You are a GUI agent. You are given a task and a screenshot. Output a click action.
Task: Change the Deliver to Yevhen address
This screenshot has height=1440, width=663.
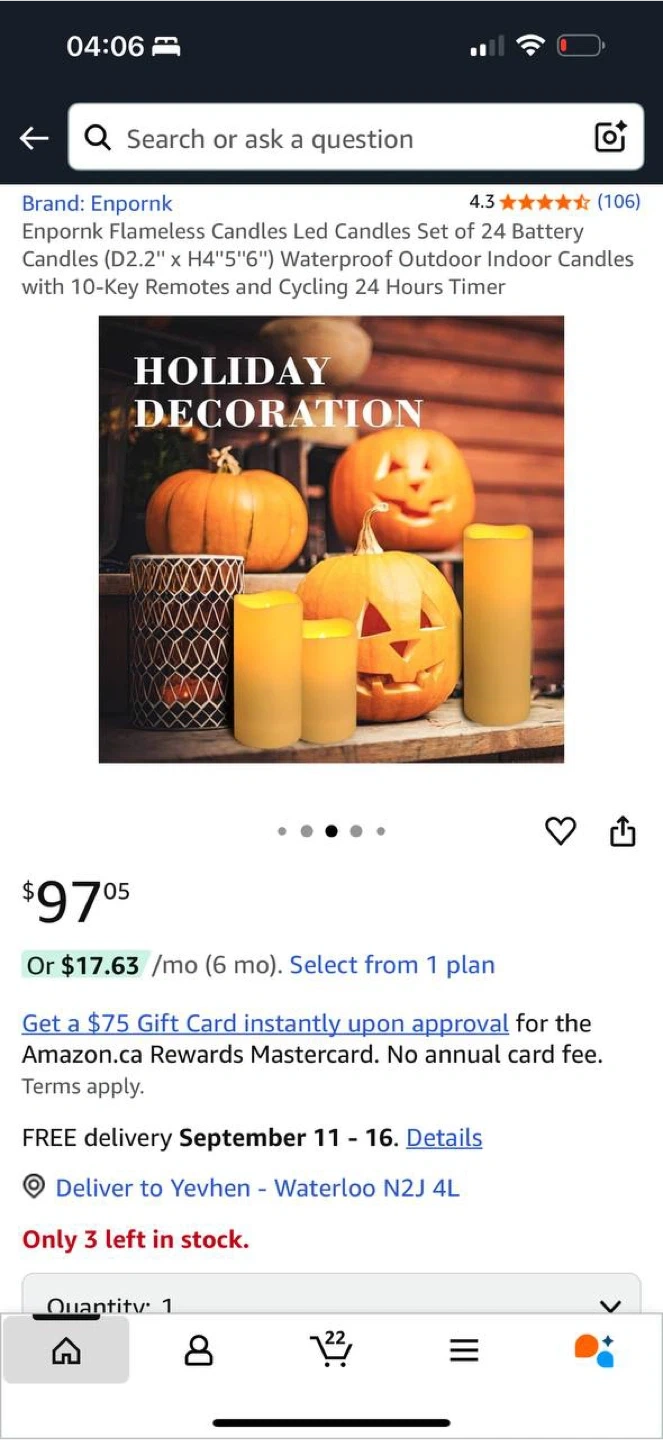point(257,1188)
